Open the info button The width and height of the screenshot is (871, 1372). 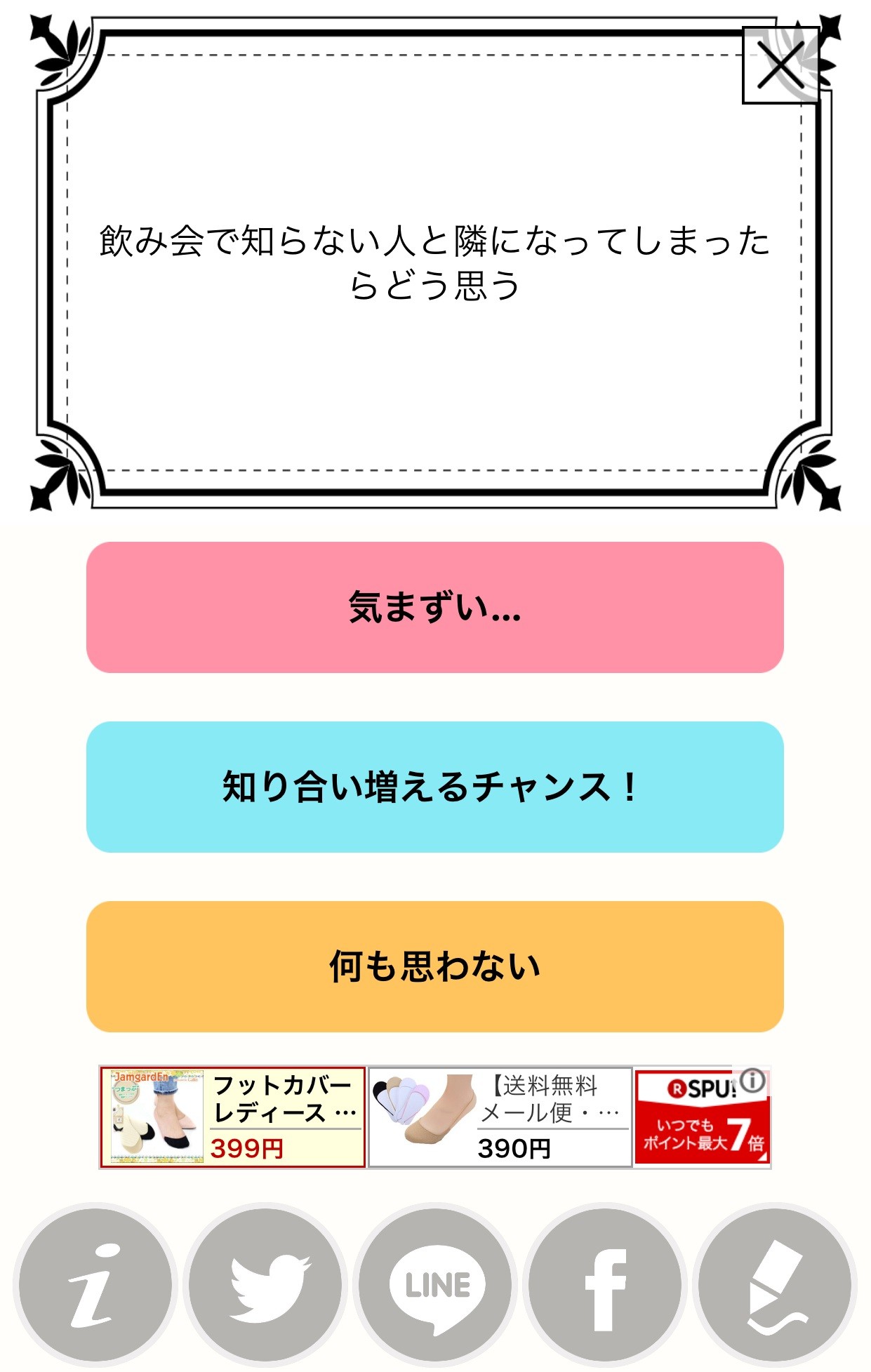(95, 1284)
